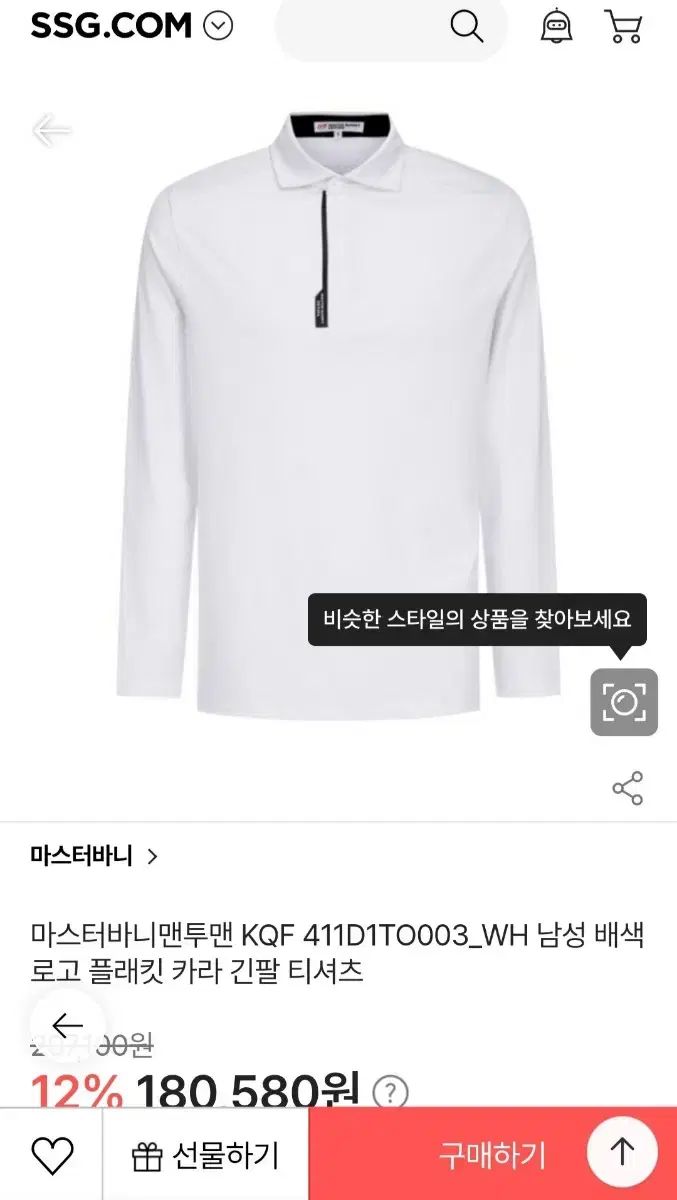Go back using the round arrow button
The width and height of the screenshot is (677, 1200).
click(67, 1026)
